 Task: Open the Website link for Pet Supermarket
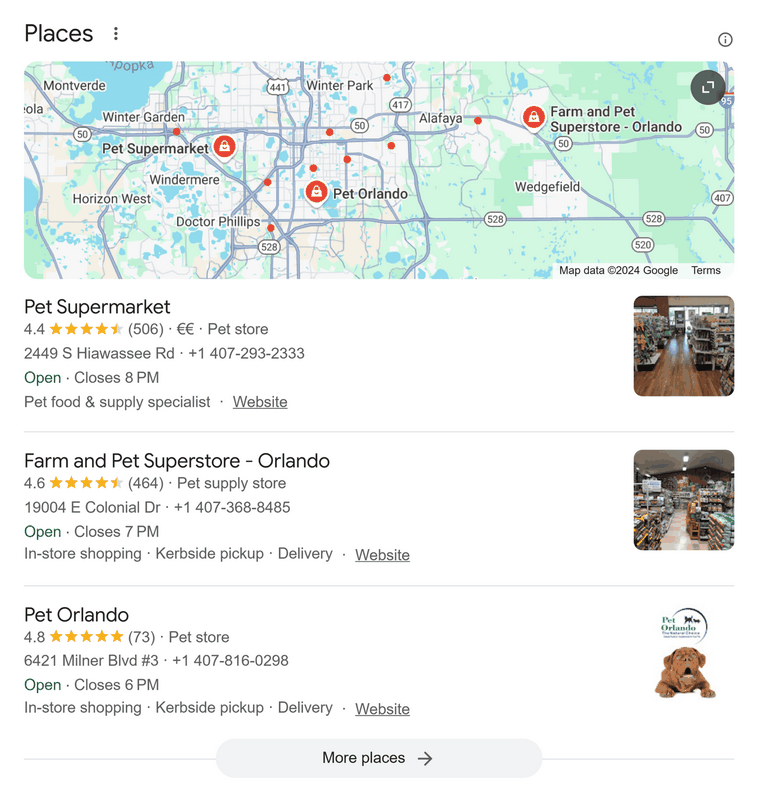pos(259,401)
